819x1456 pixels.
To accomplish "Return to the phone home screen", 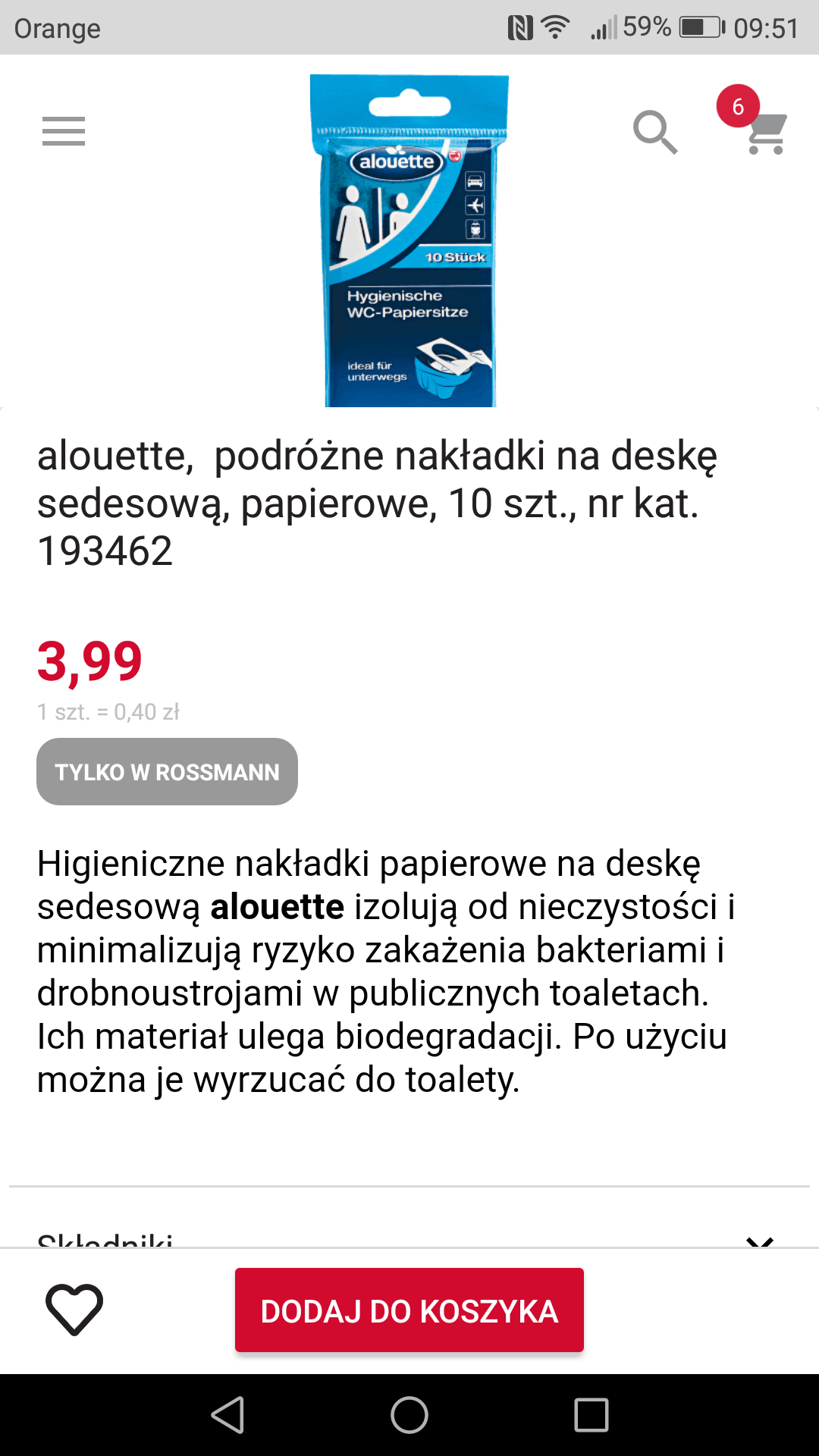I will (x=409, y=1415).
